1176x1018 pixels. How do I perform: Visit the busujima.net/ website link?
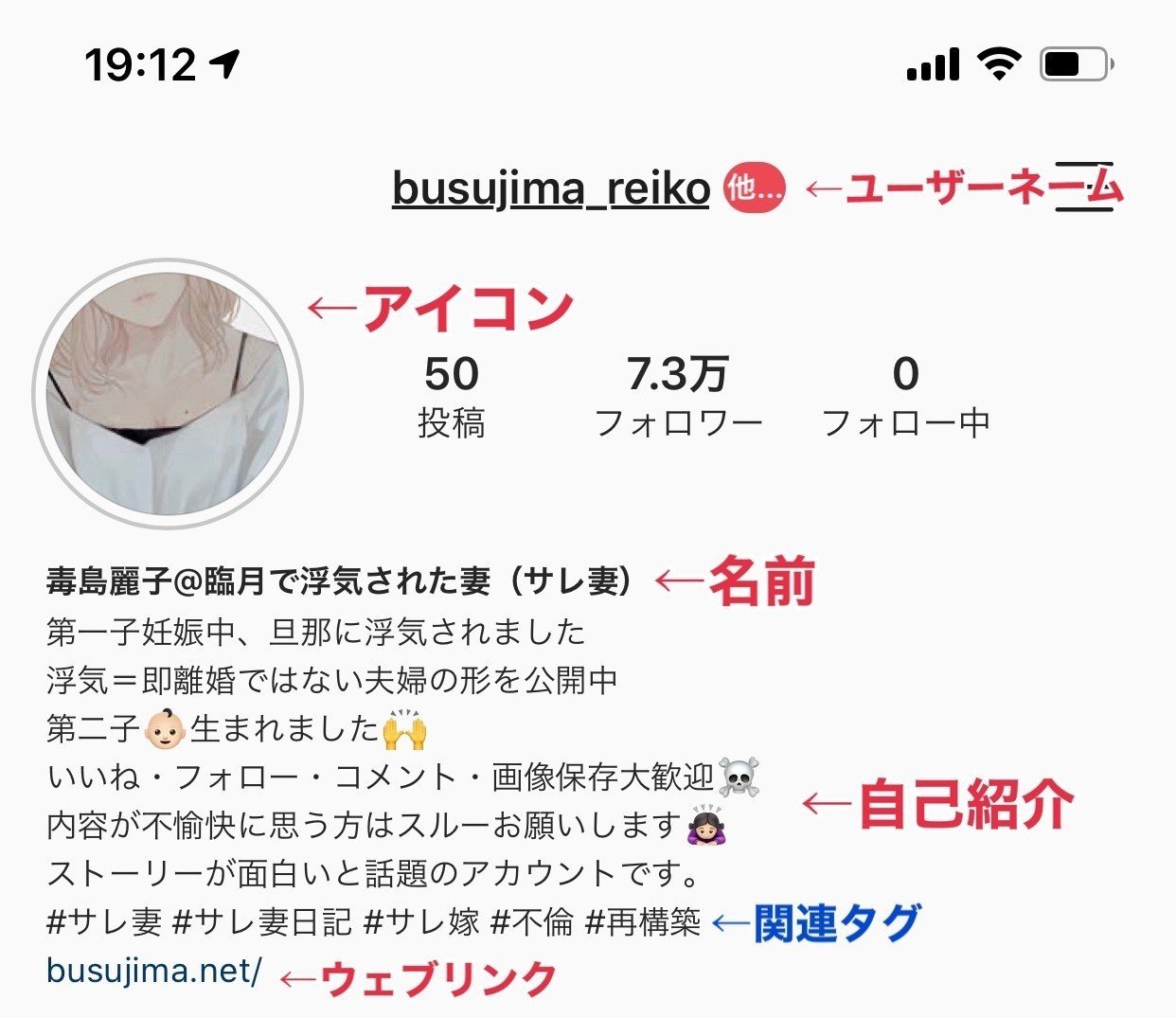(x=153, y=970)
